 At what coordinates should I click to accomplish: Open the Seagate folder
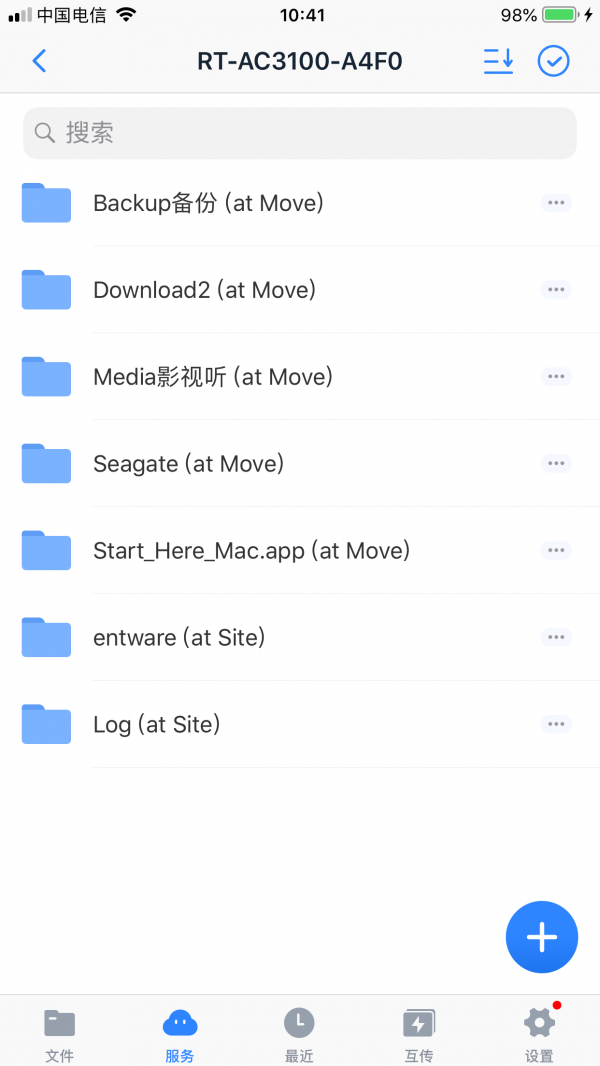(188, 464)
